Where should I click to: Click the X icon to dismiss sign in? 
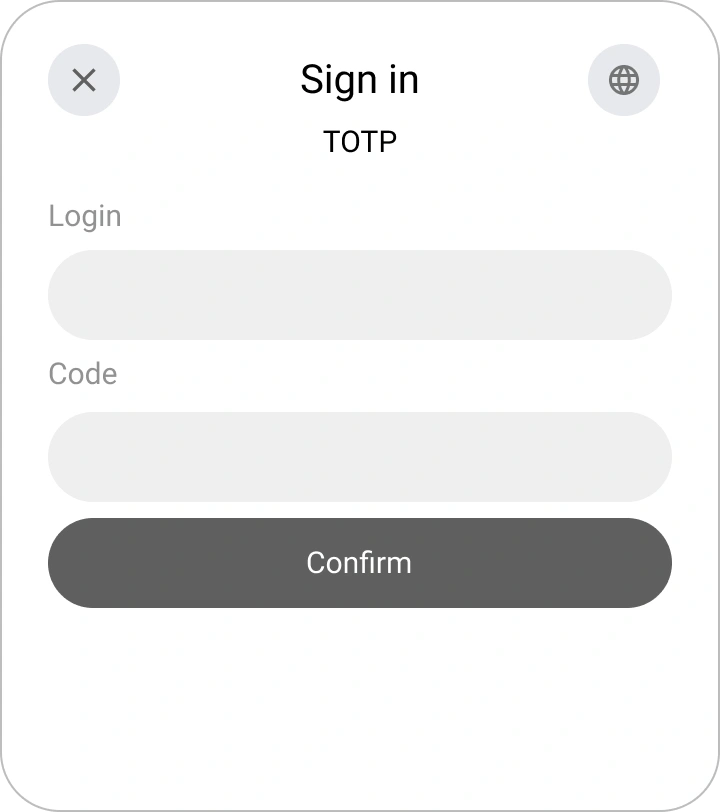pos(84,79)
